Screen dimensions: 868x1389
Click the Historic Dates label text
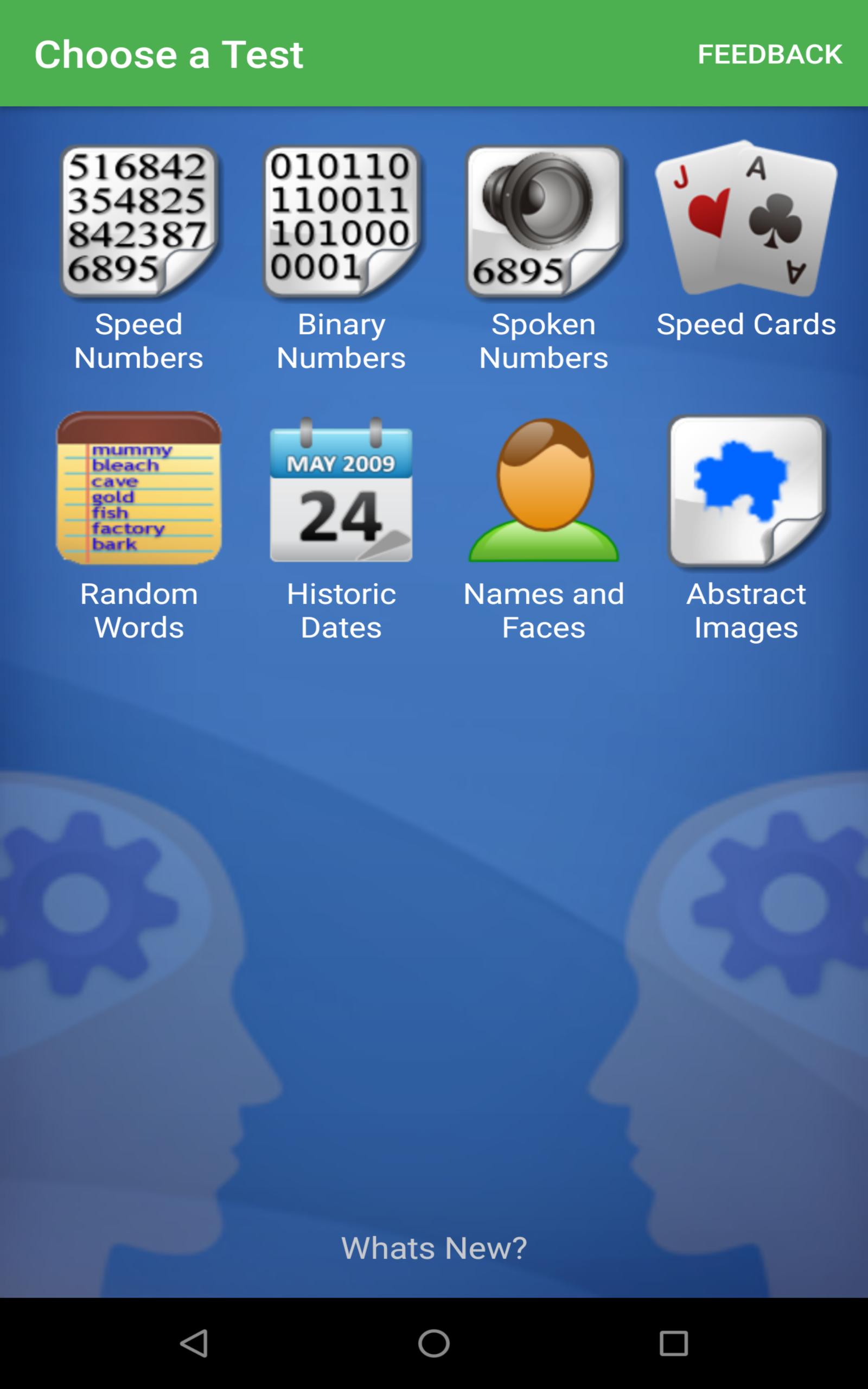342,610
